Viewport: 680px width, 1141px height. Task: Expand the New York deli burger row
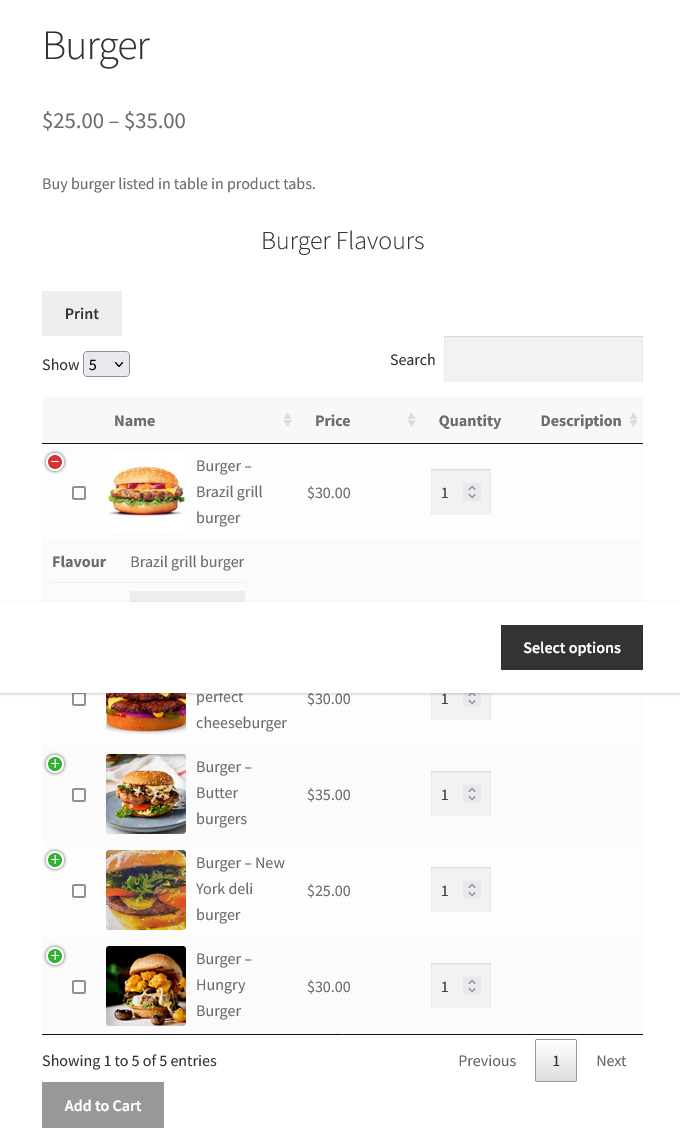point(55,860)
